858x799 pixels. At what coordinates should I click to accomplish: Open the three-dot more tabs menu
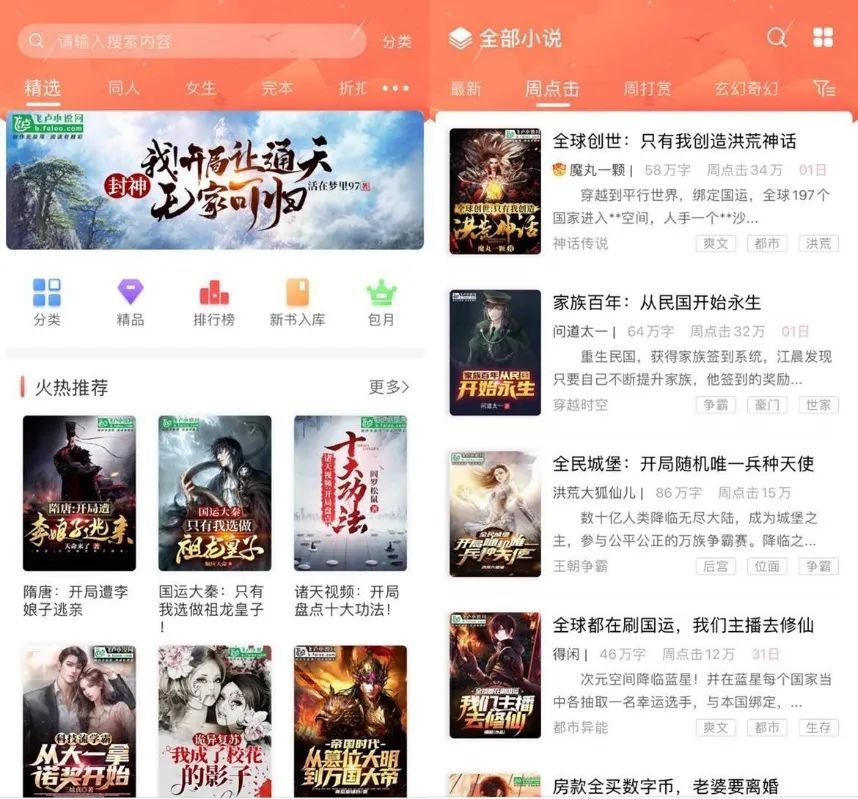(x=396, y=88)
